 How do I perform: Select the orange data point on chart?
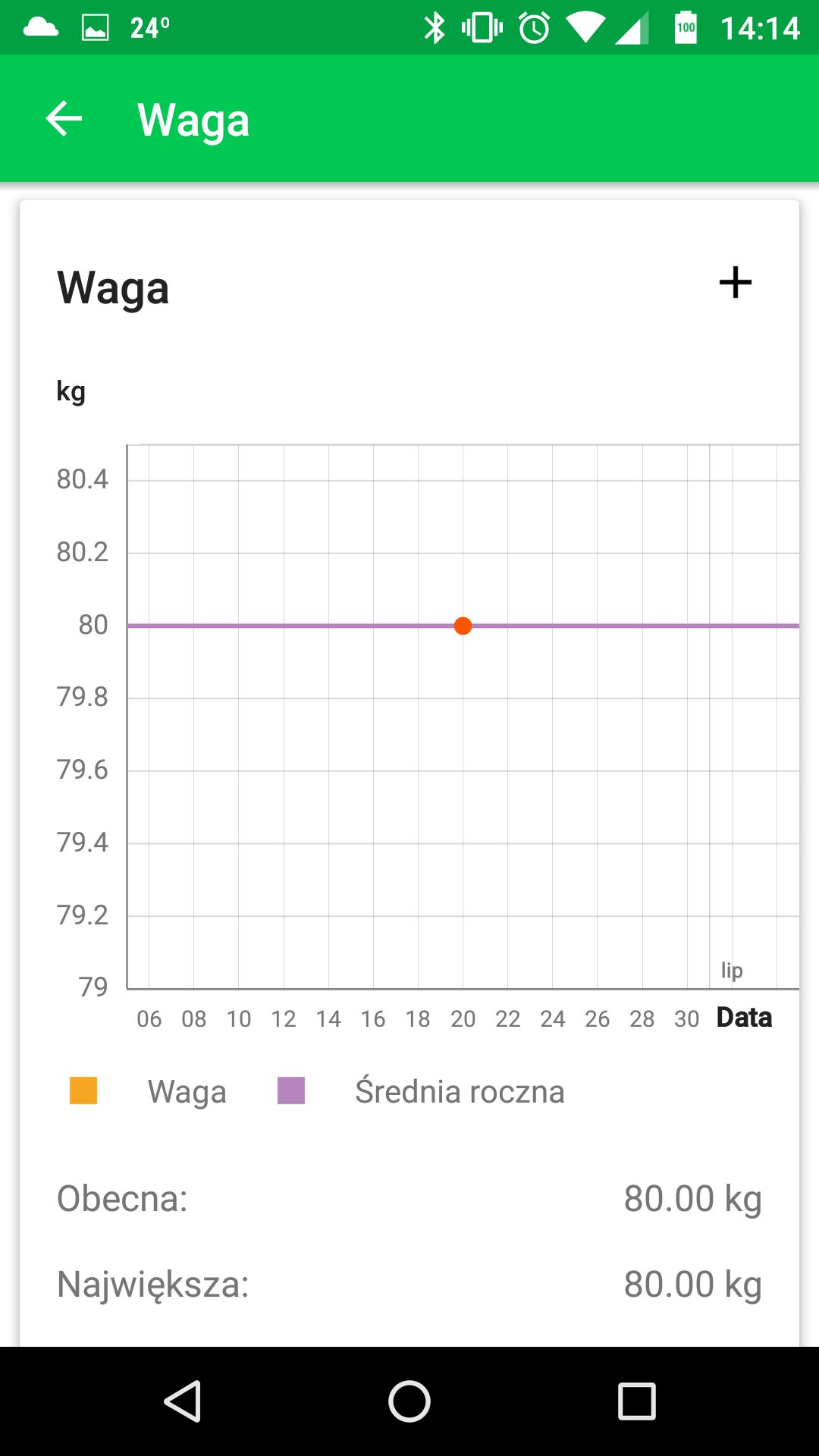pyautogui.click(x=463, y=626)
